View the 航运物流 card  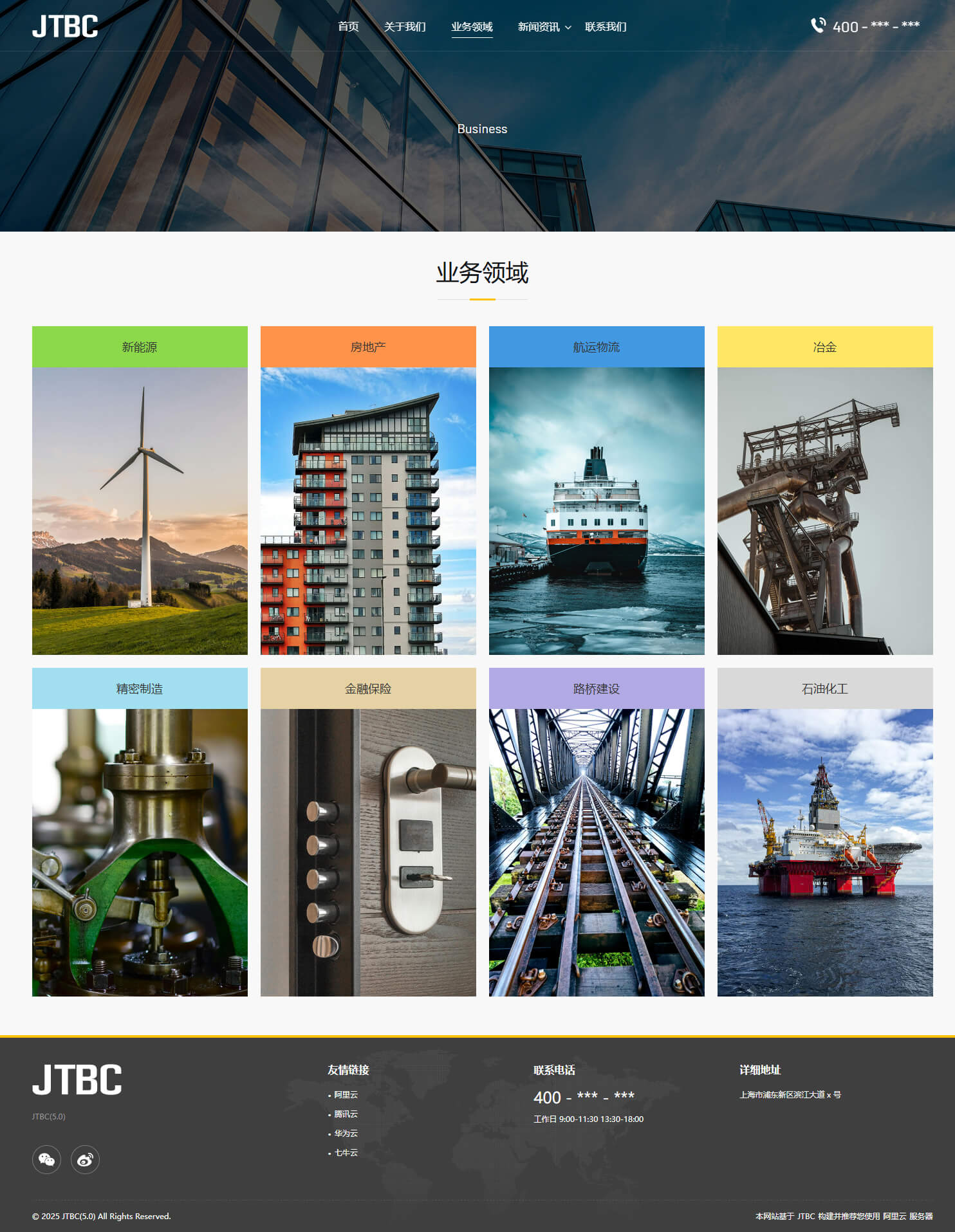597,490
